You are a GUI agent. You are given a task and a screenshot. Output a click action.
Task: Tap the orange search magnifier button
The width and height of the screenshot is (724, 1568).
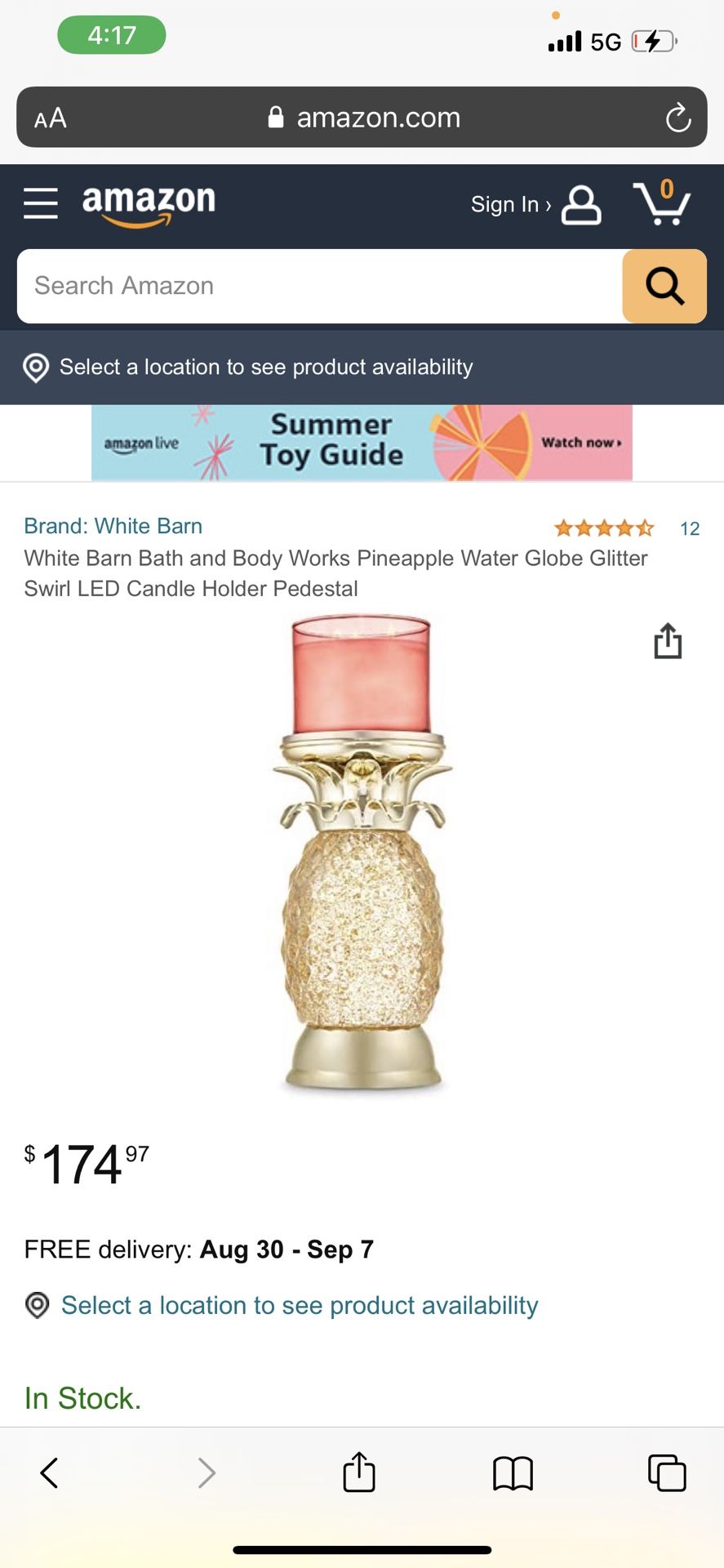(664, 286)
